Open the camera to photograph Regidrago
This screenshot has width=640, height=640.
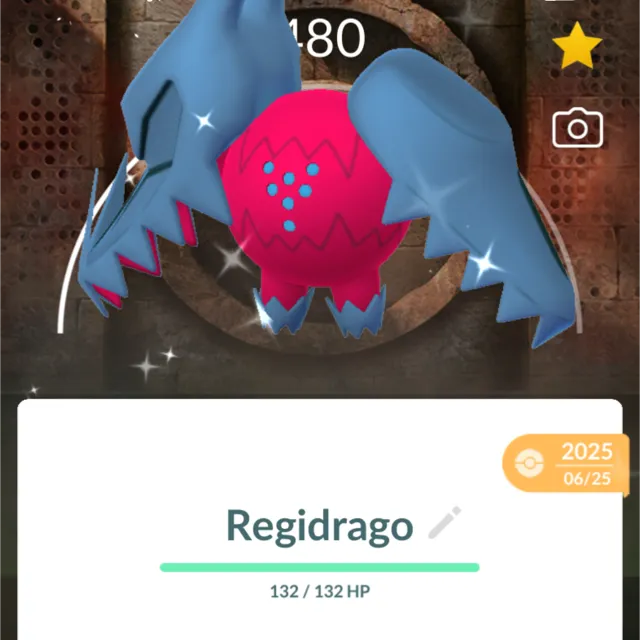coord(577,128)
